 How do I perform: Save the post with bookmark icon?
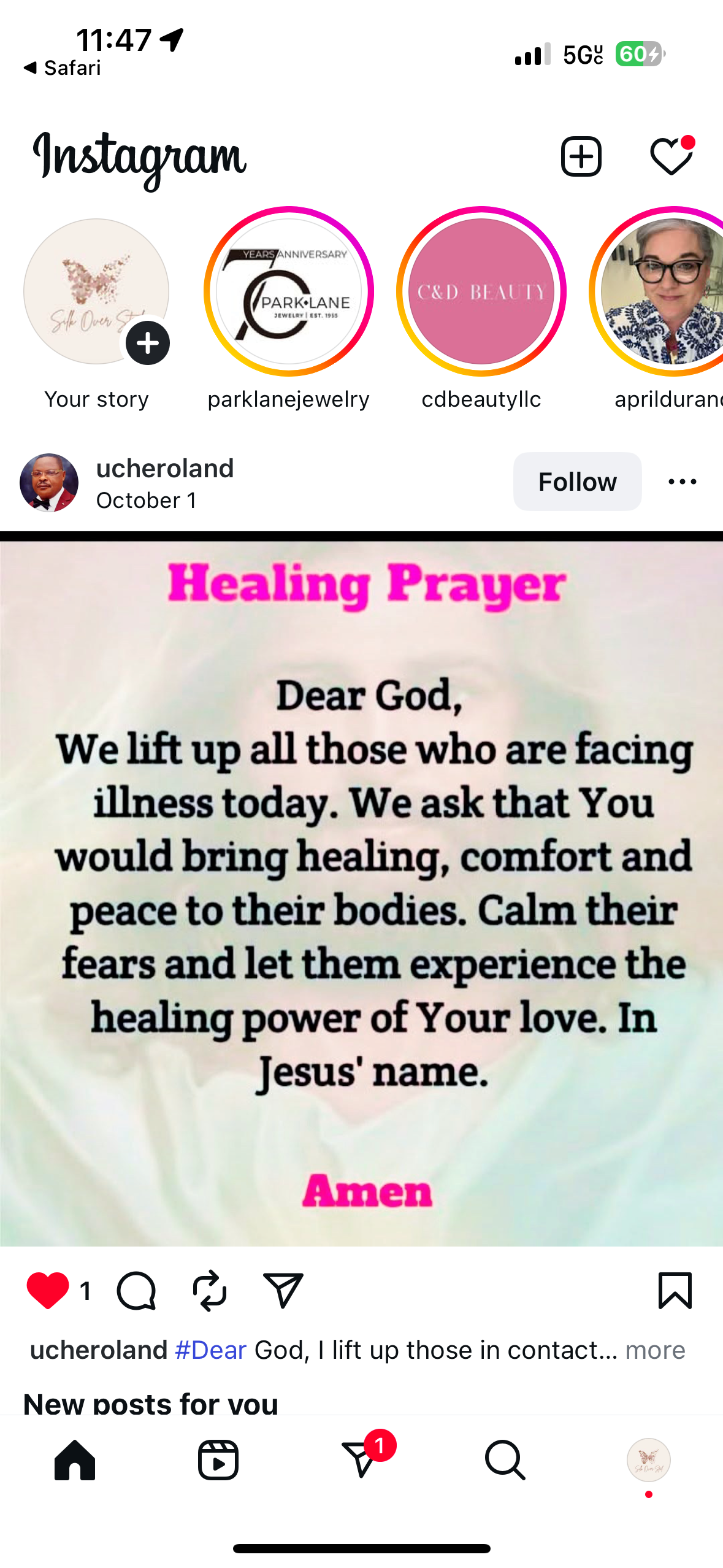point(675,1290)
